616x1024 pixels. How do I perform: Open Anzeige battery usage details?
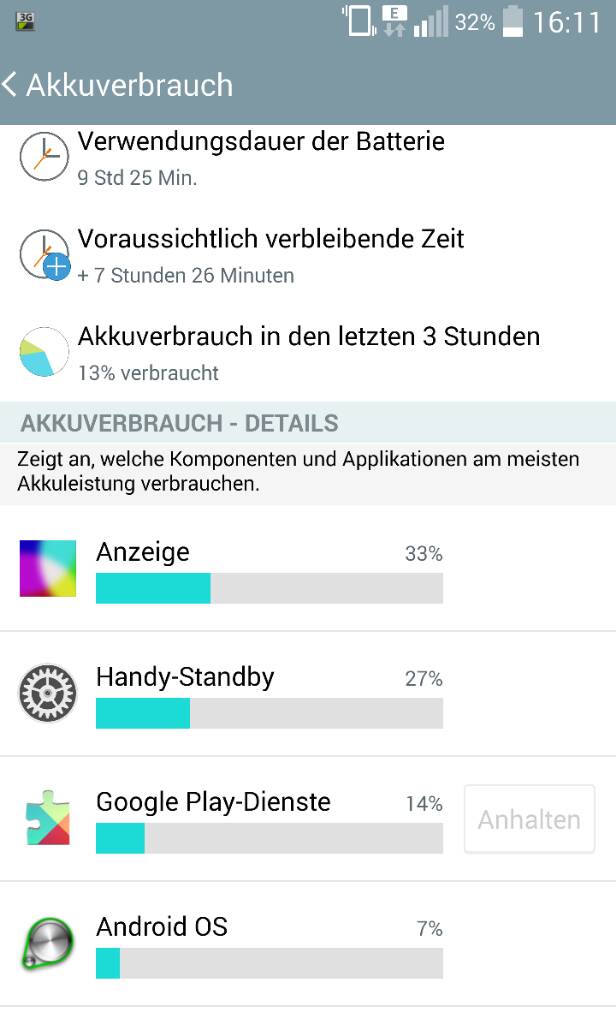[308, 569]
